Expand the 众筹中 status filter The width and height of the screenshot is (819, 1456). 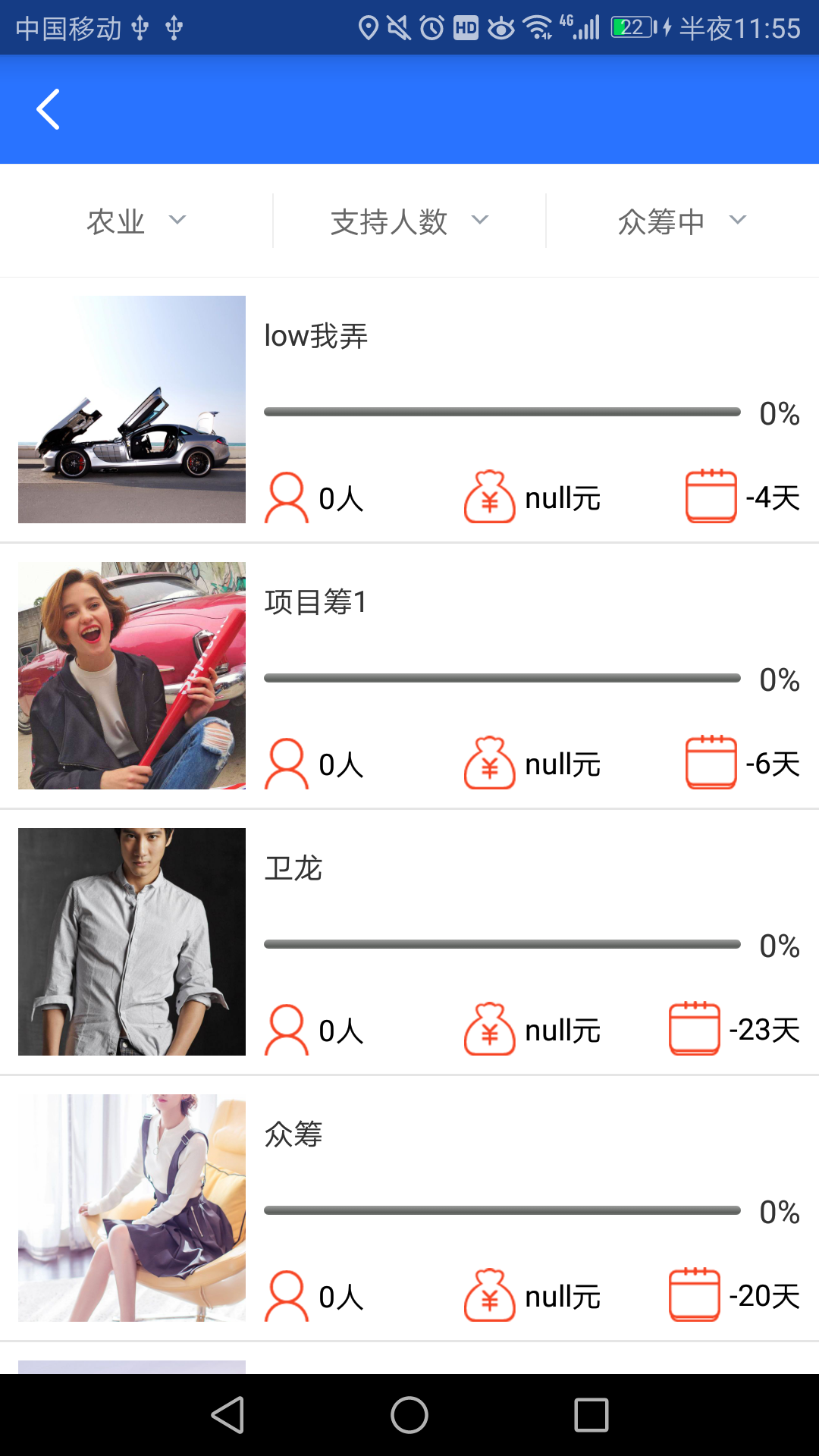[682, 221]
